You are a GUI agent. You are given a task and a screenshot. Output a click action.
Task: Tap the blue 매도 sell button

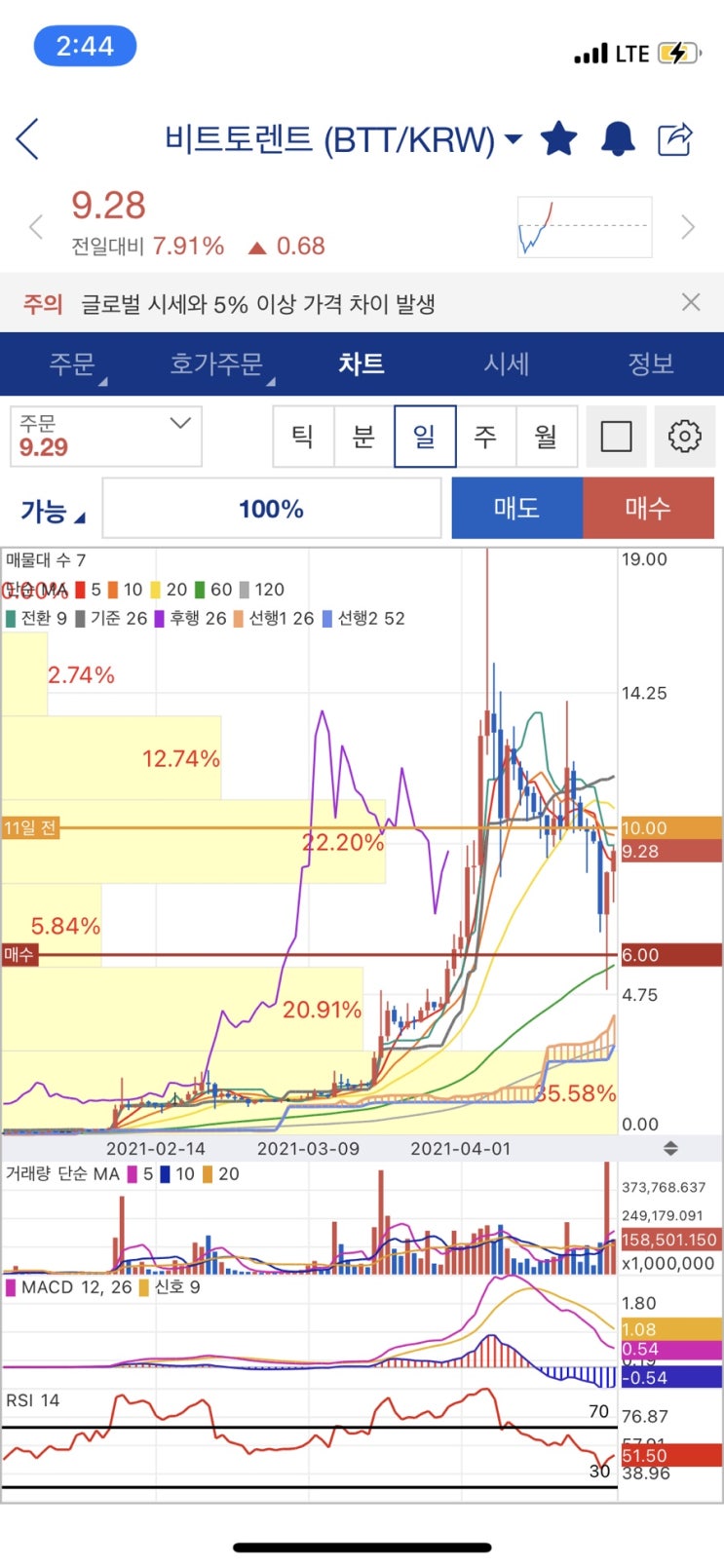(517, 508)
